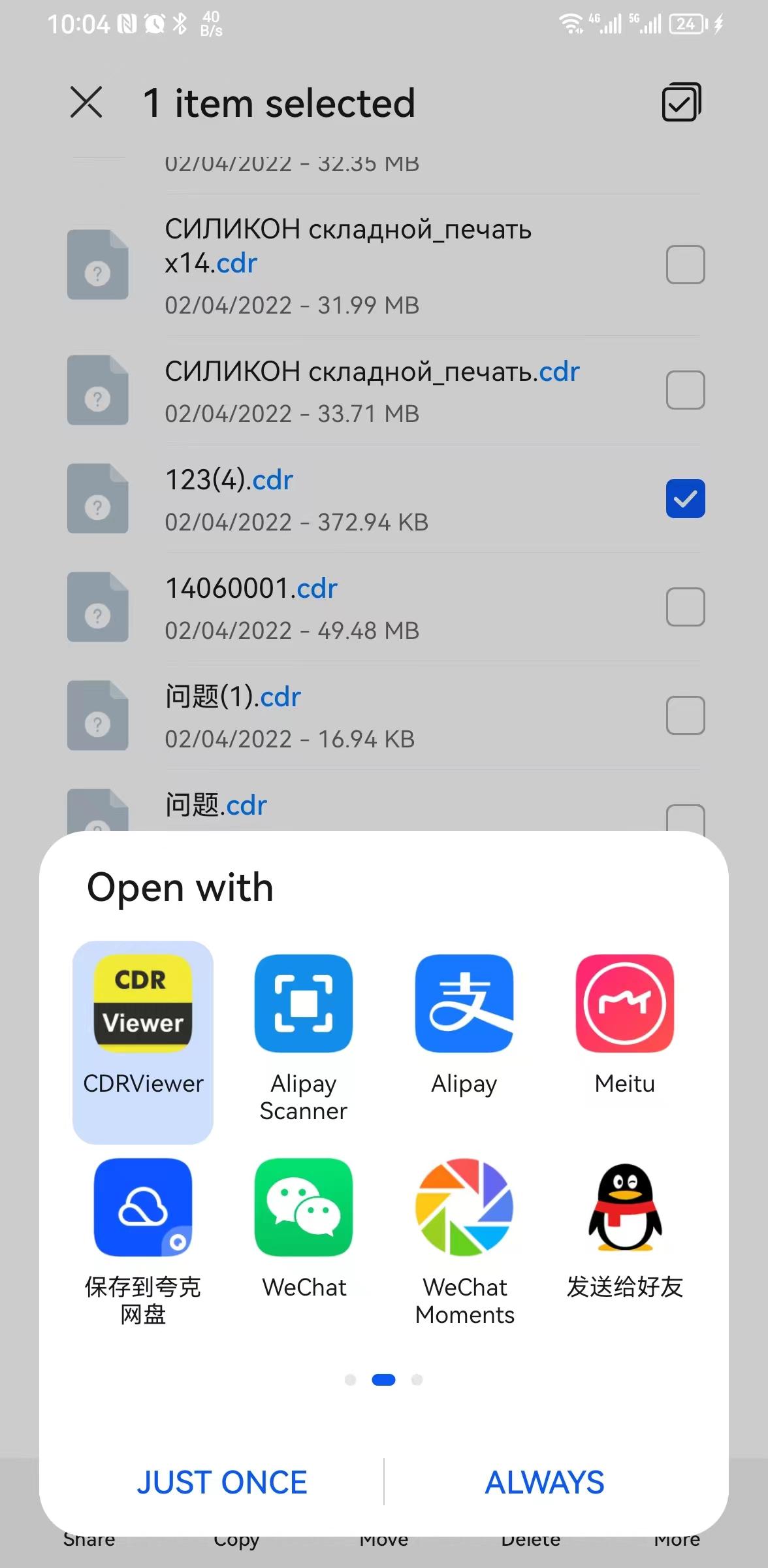Uncheck the 123(4).cdr checkbox

(x=685, y=498)
